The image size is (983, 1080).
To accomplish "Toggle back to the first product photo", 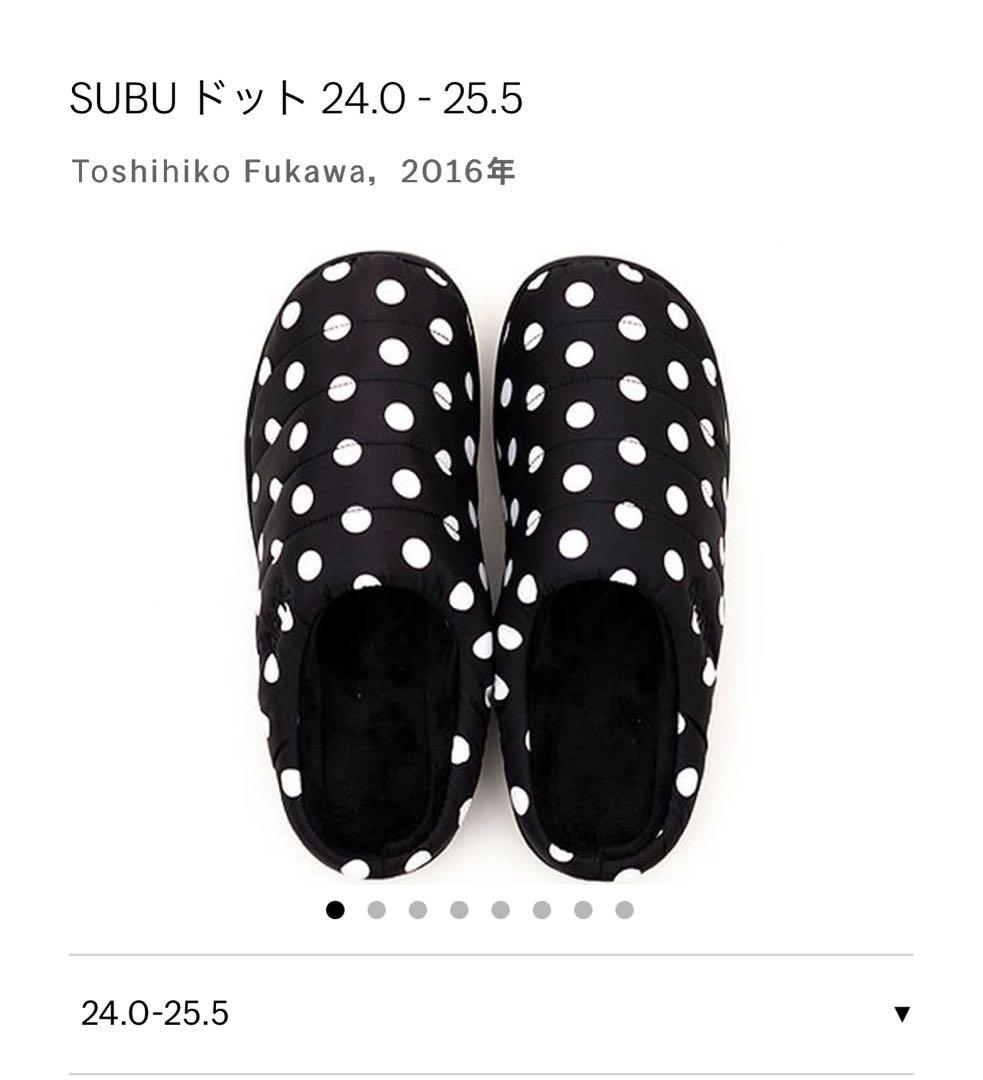I will click(x=334, y=910).
